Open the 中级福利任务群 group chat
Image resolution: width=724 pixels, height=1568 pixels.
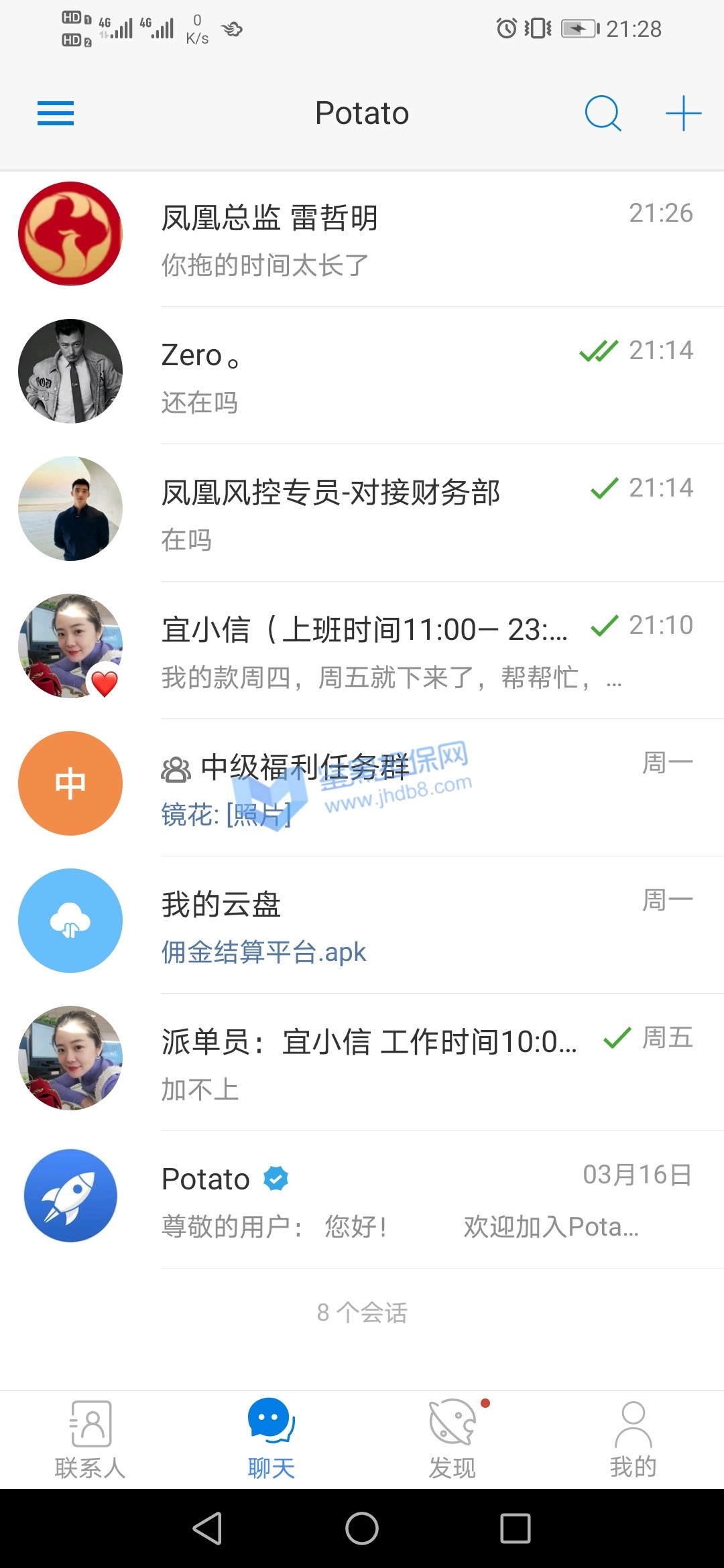point(402,789)
